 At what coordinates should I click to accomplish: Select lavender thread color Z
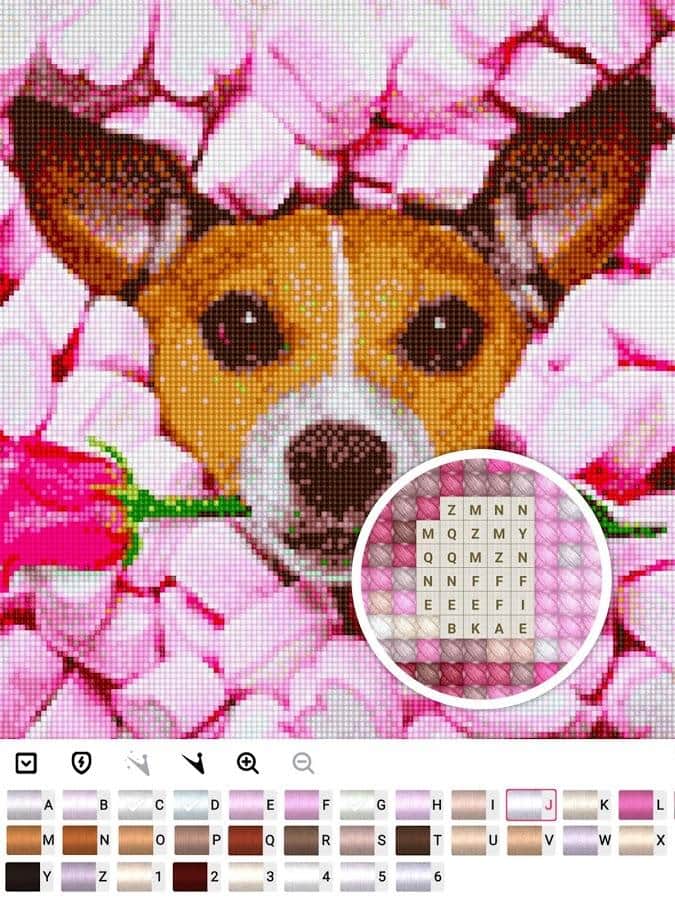coord(86,877)
